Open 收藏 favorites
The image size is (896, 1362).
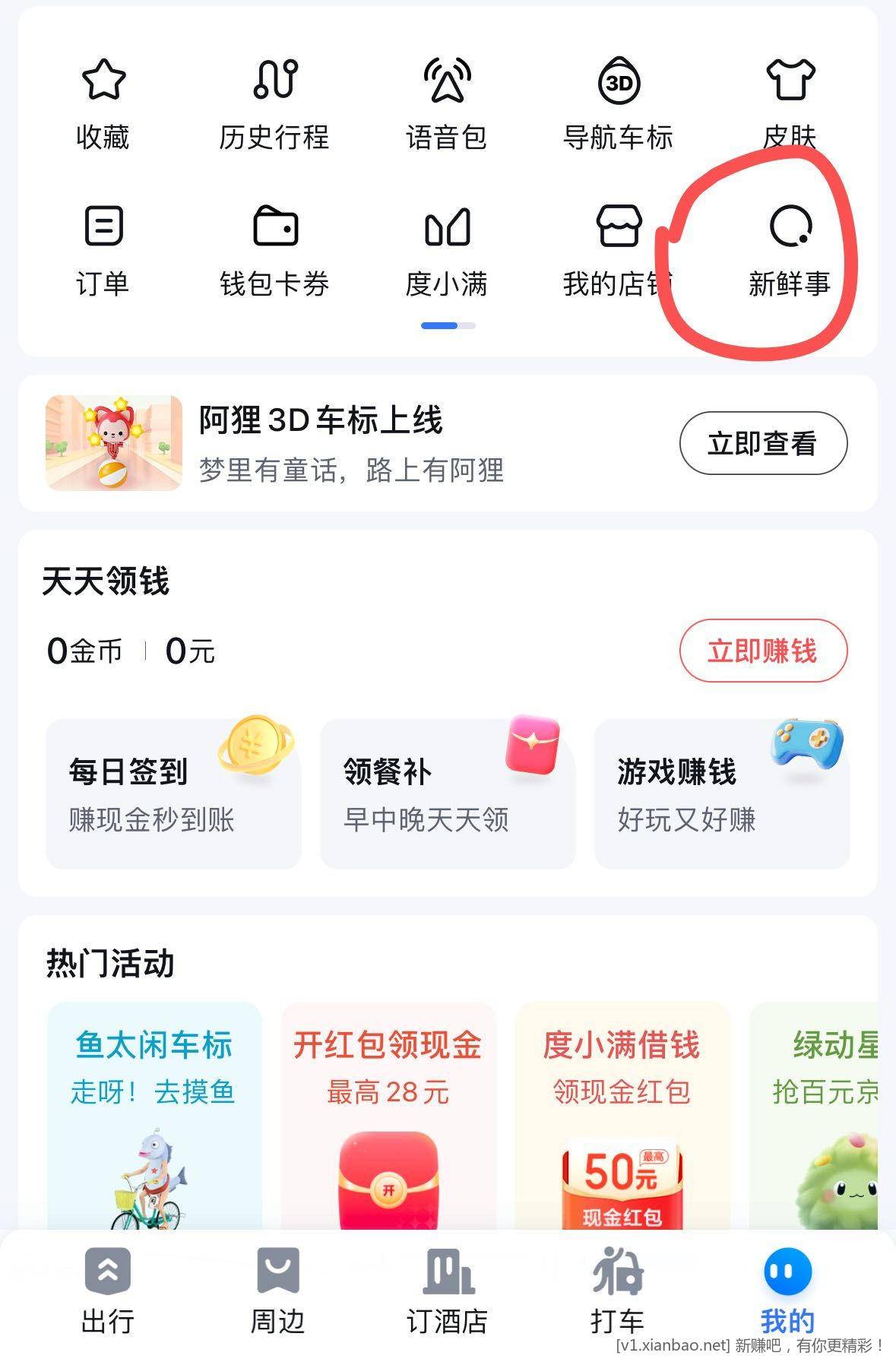tap(103, 105)
